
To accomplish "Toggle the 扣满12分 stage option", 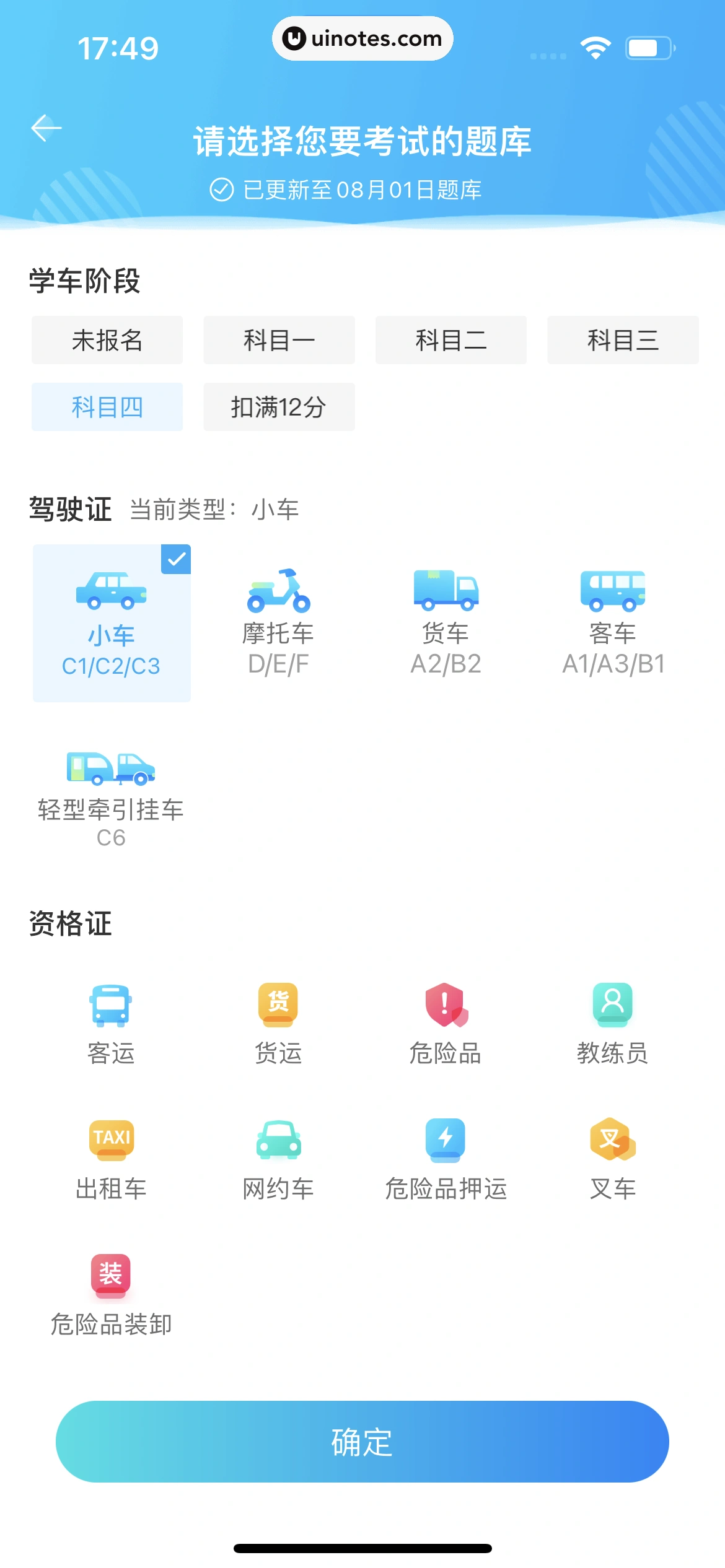I will click(278, 406).
